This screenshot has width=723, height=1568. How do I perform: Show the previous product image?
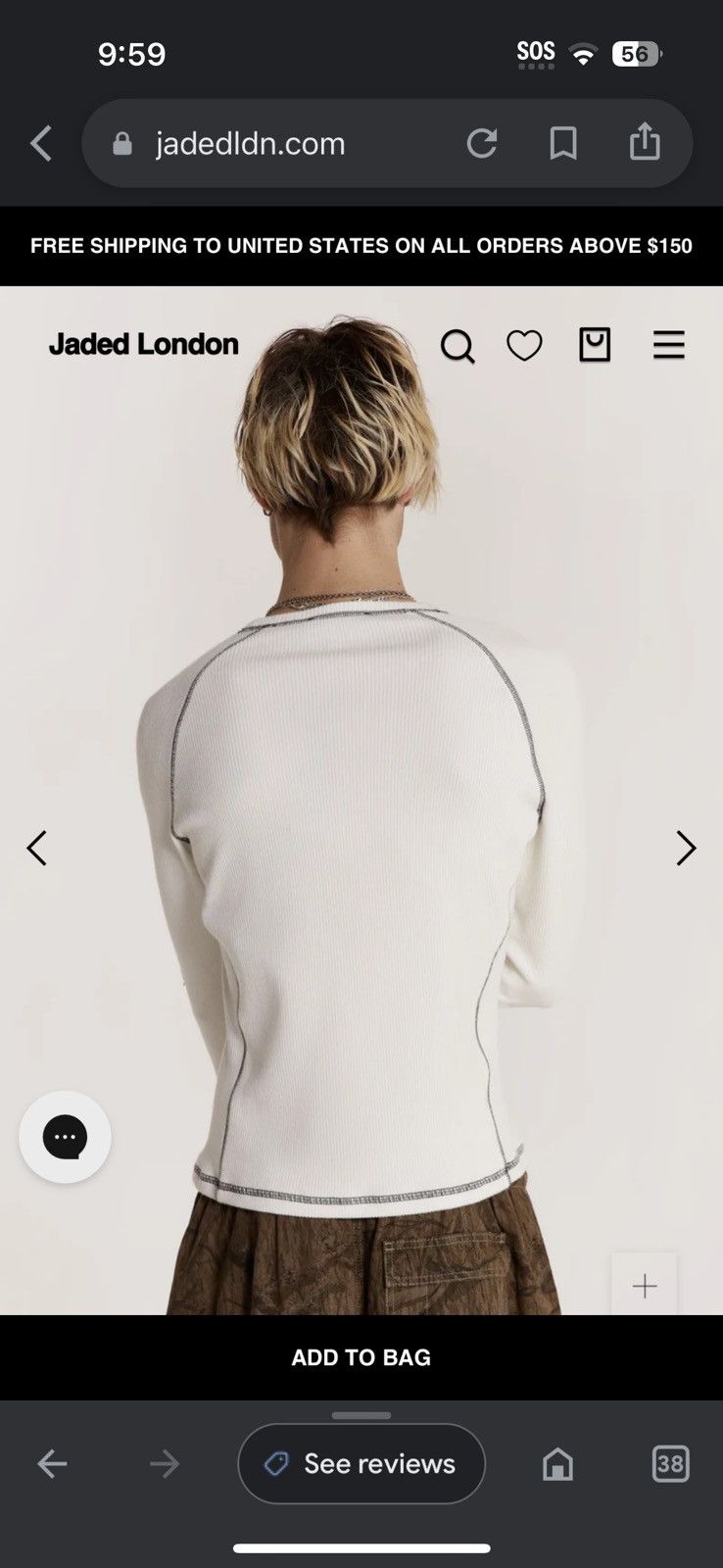pos(36,848)
